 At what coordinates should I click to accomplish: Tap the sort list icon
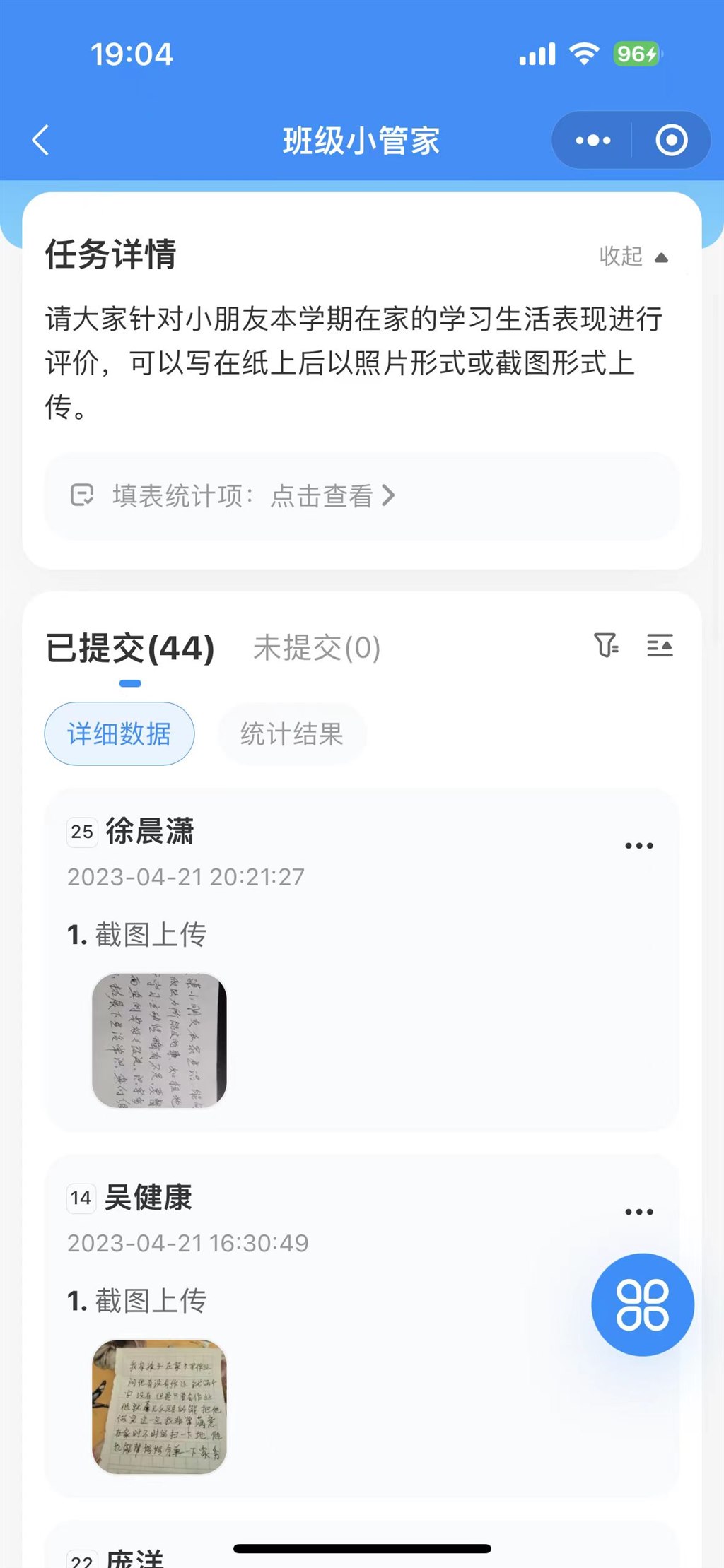(x=660, y=645)
